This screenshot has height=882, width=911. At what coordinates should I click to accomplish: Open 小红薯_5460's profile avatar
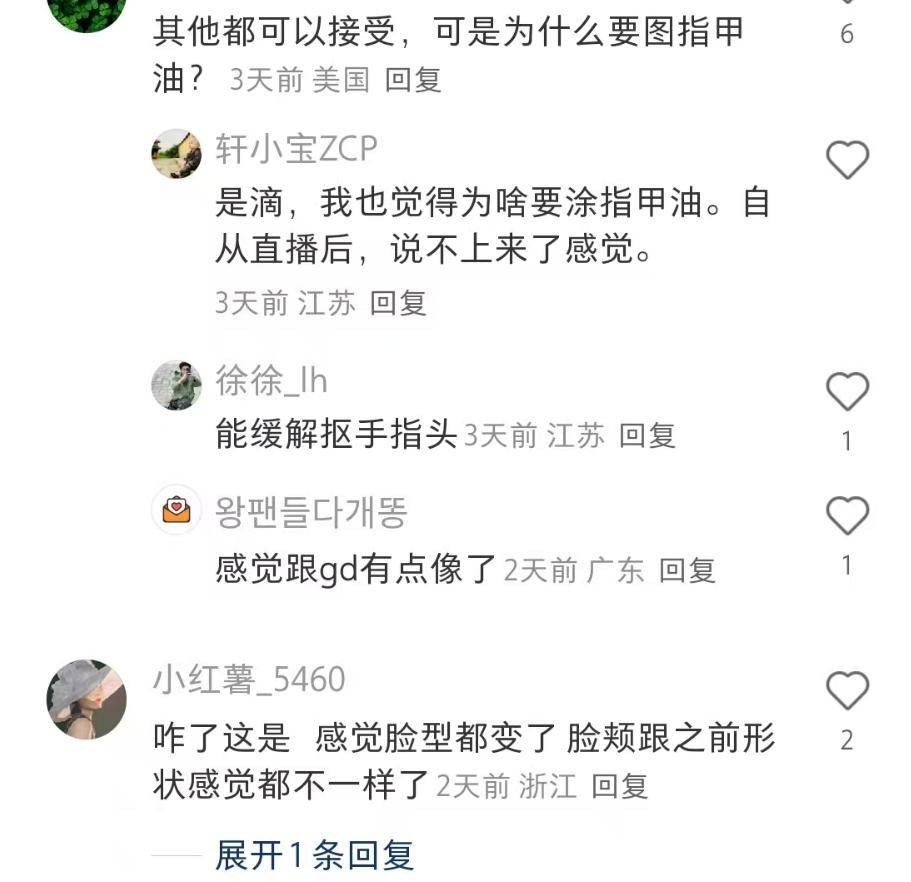click(x=87, y=699)
